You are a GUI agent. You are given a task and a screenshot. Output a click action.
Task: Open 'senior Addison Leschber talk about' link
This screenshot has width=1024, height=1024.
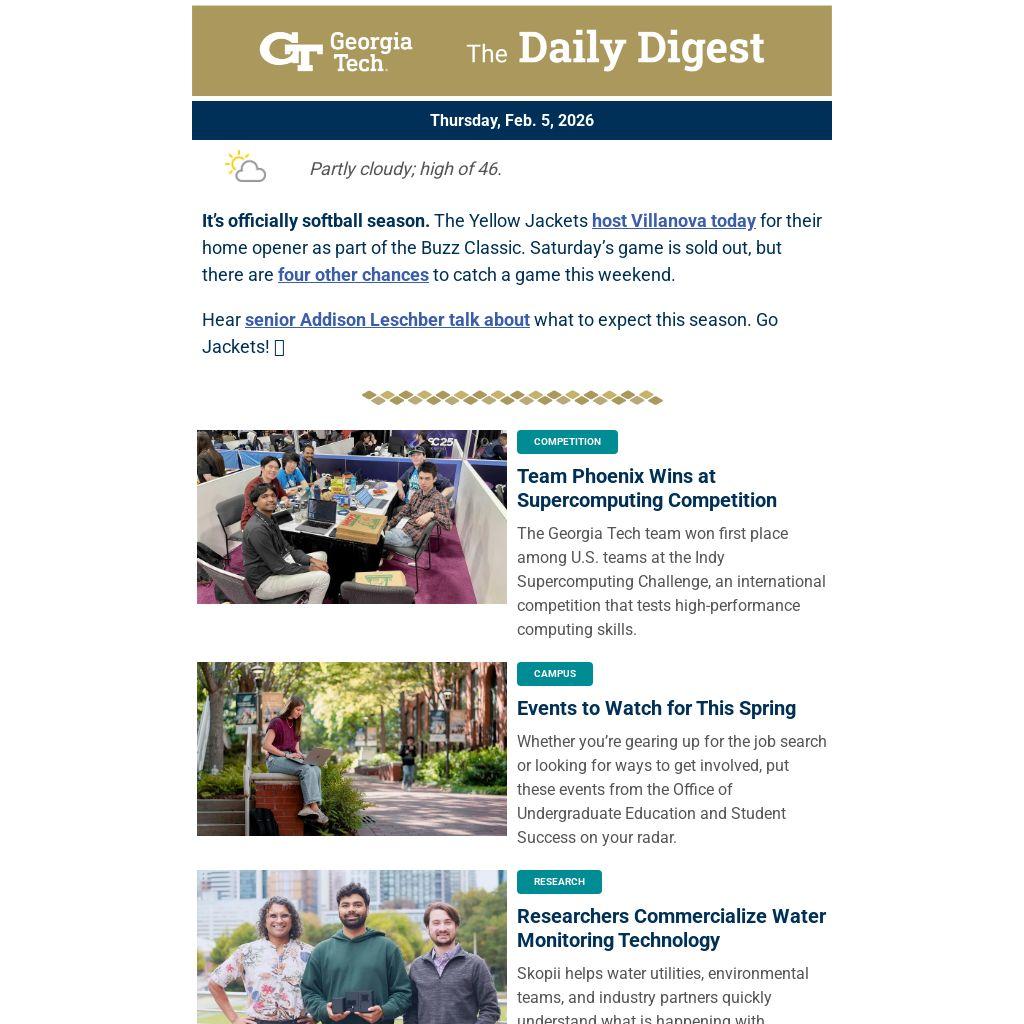coord(387,320)
